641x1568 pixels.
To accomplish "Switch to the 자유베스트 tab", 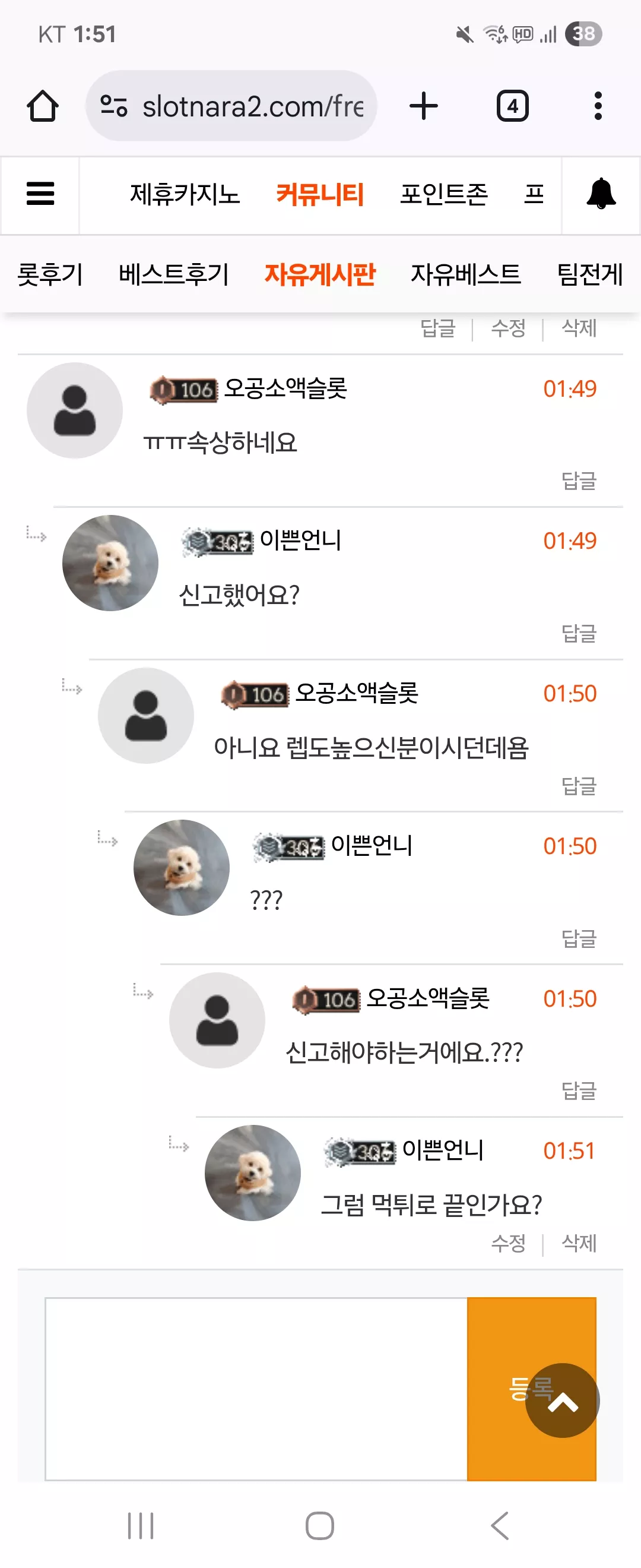I will coord(466,274).
